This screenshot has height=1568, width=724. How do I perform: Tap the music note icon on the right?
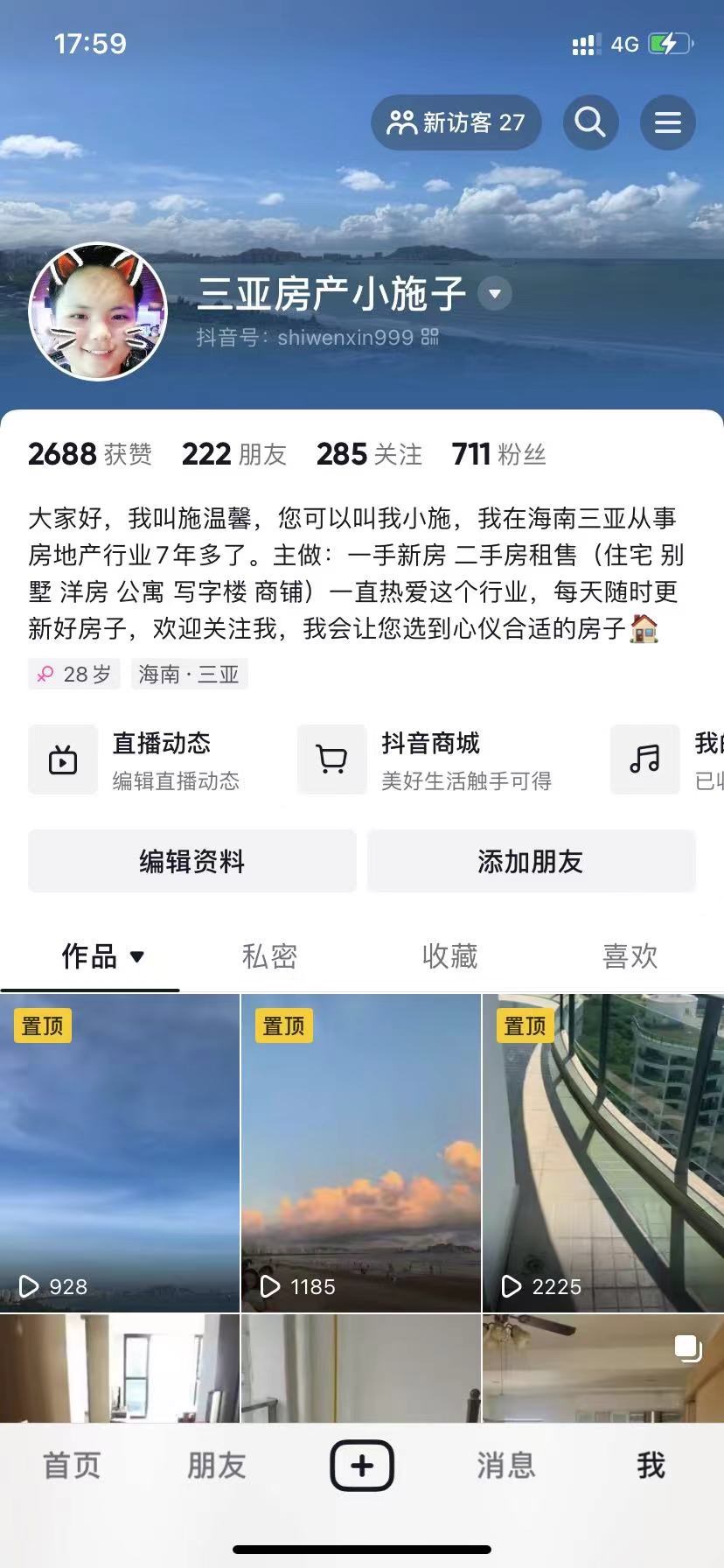[x=644, y=759]
